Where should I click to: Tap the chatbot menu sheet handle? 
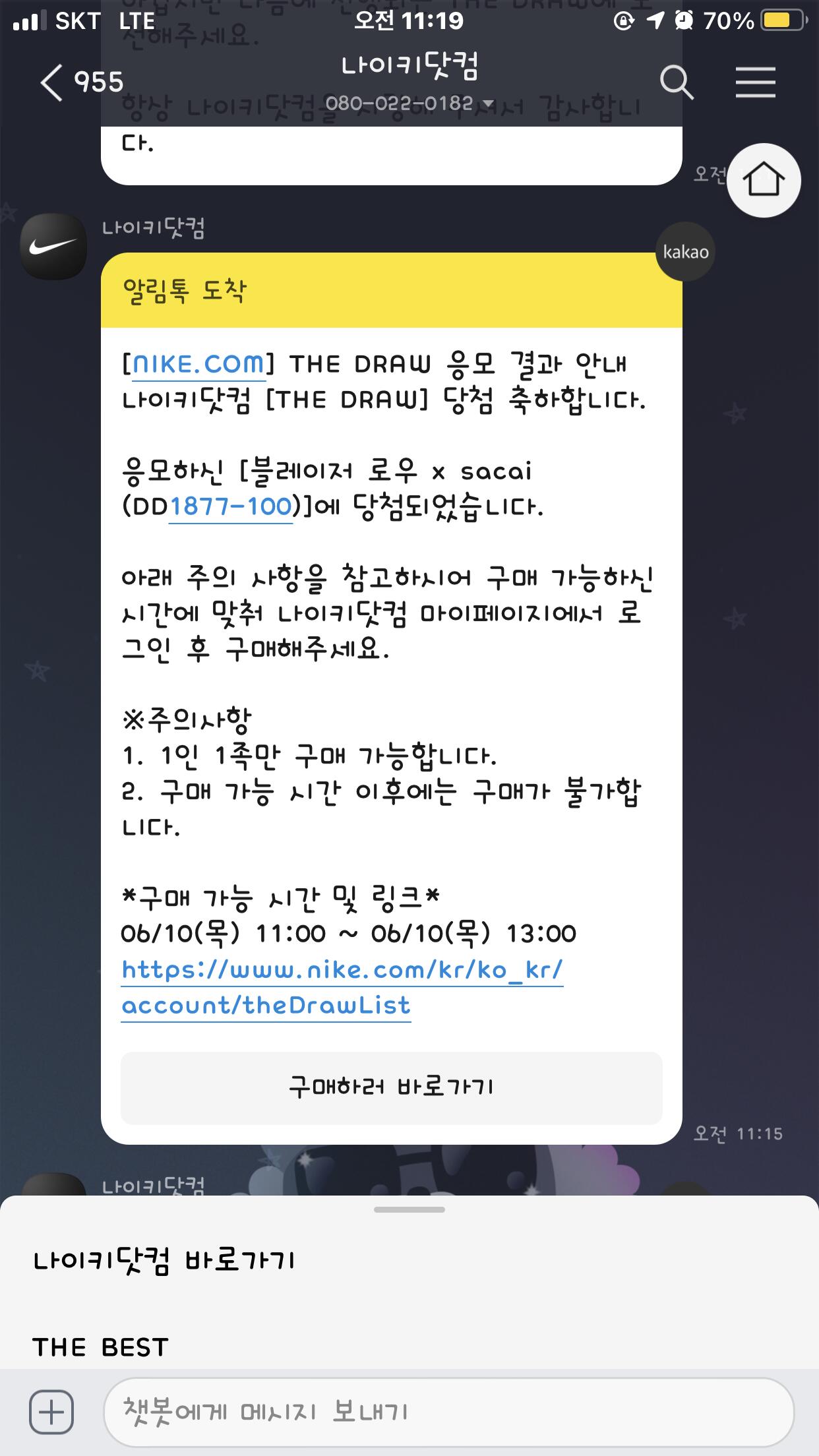[x=409, y=1209]
